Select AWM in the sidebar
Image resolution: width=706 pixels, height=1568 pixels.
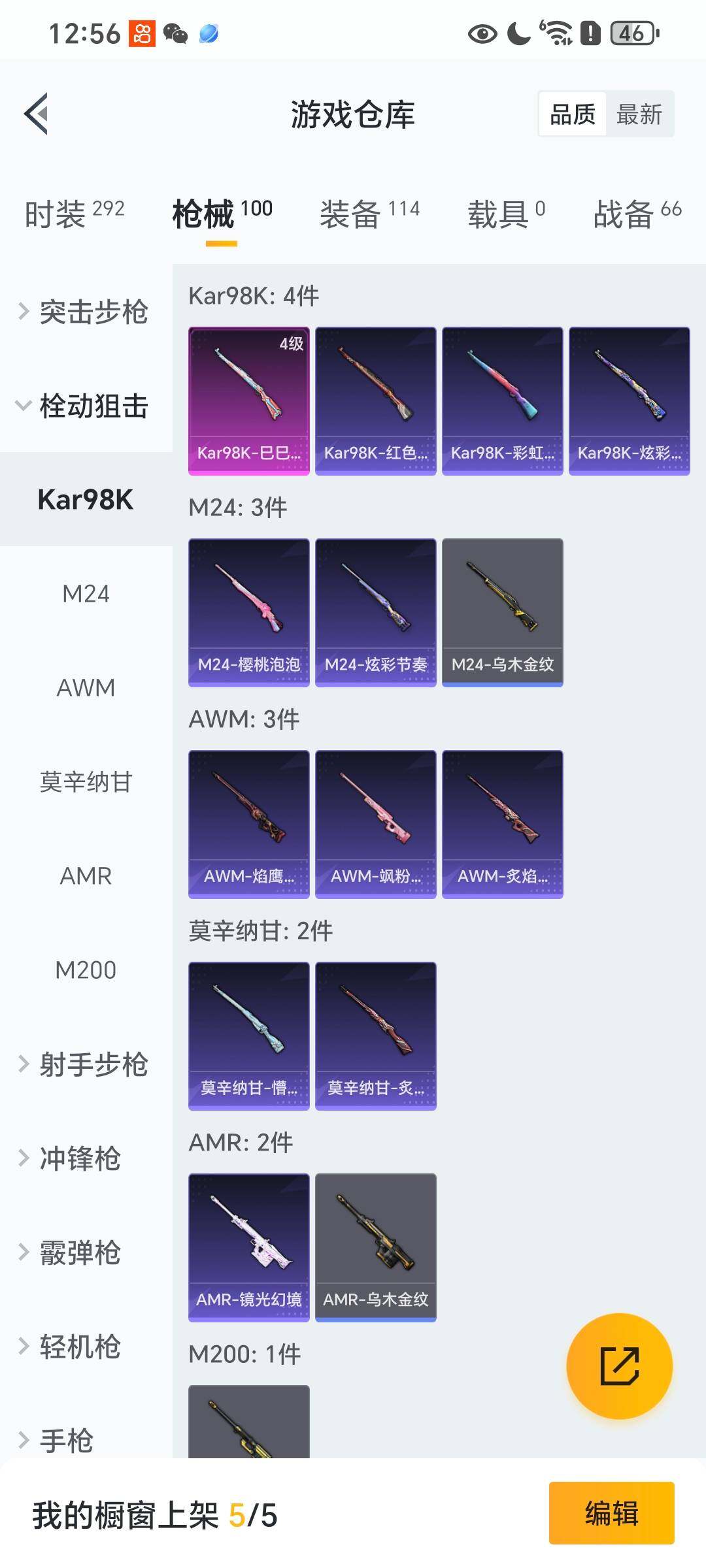86,688
